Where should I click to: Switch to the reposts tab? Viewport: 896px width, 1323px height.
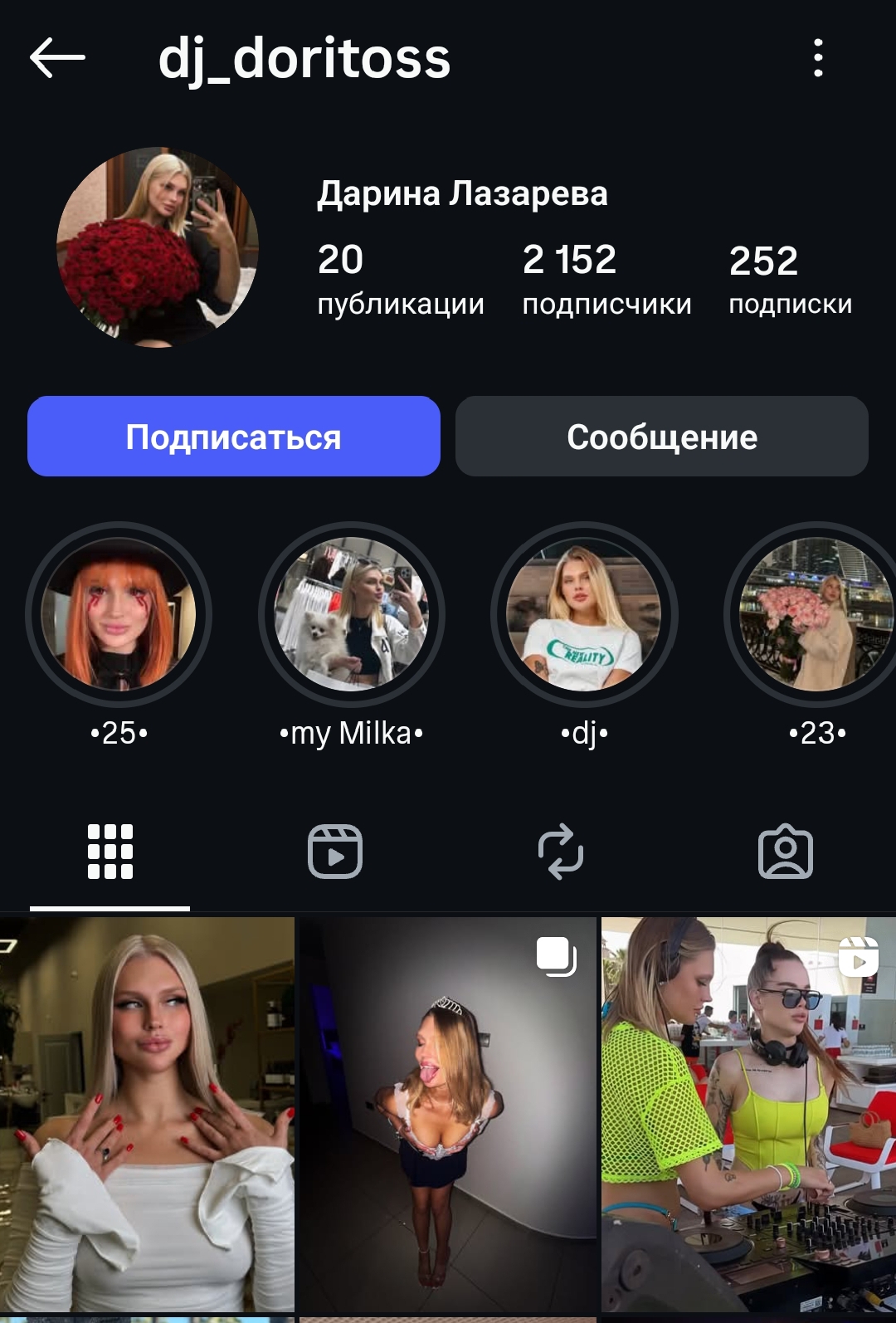[x=561, y=852]
